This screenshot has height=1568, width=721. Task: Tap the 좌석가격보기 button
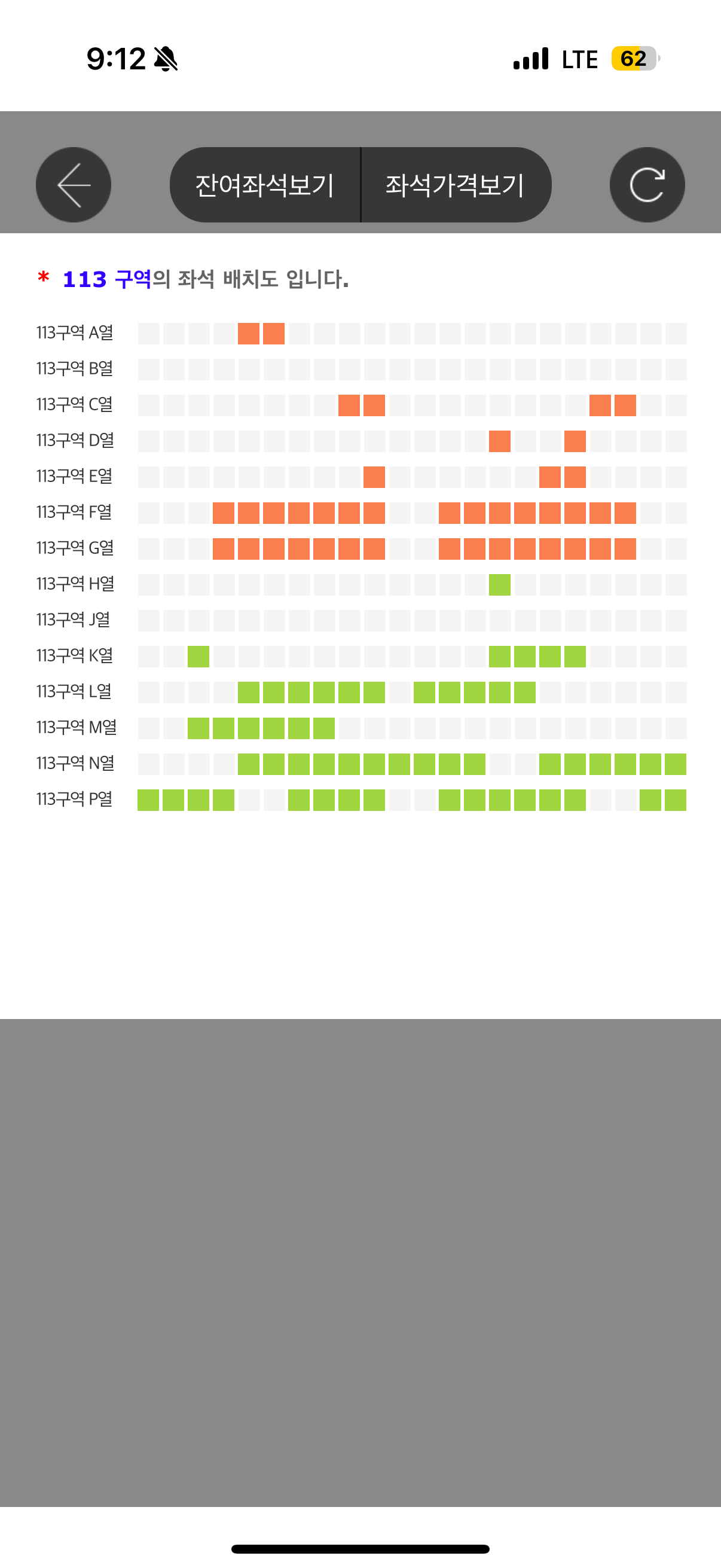click(x=455, y=184)
